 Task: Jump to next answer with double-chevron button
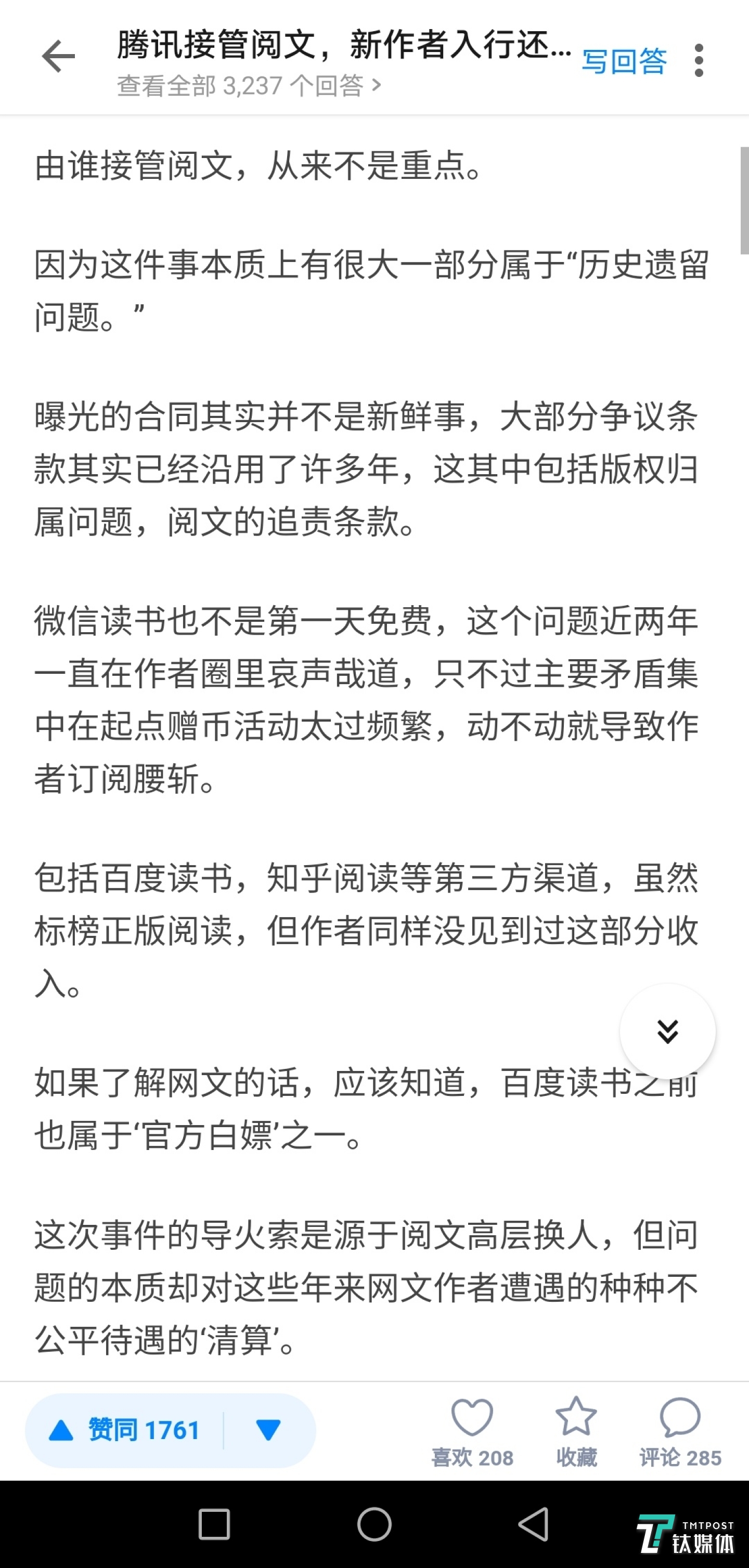[x=667, y=1031]
